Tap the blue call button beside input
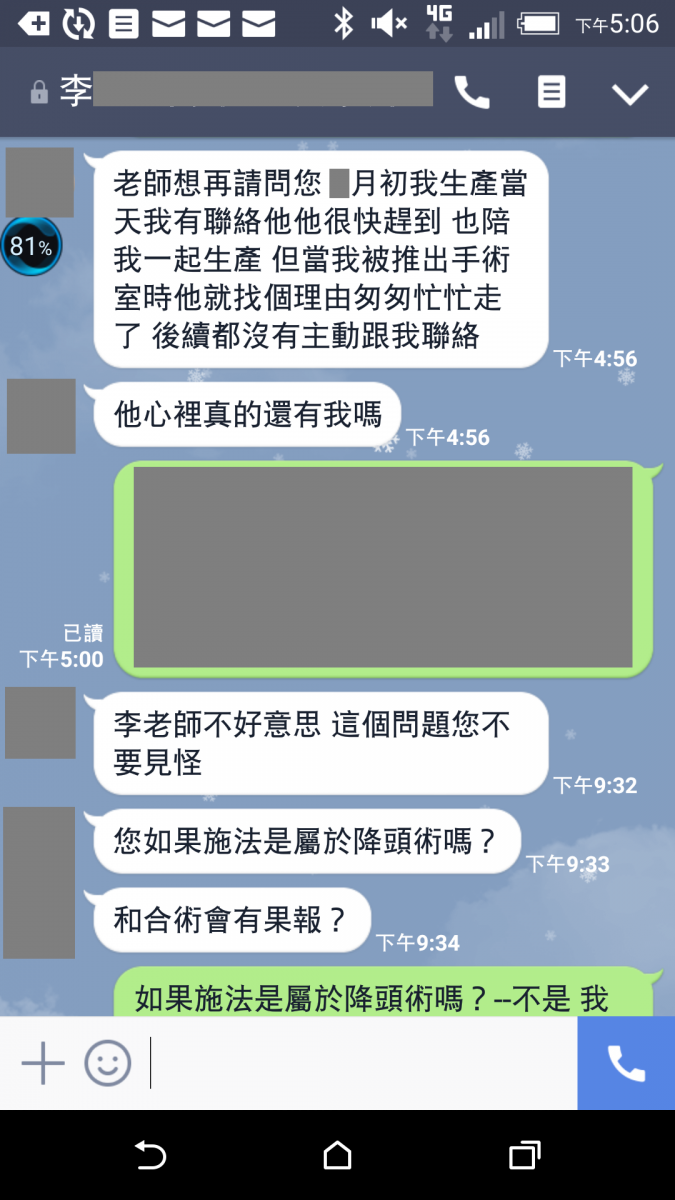Screen dimensions: 675x1200 point(626,1062)
